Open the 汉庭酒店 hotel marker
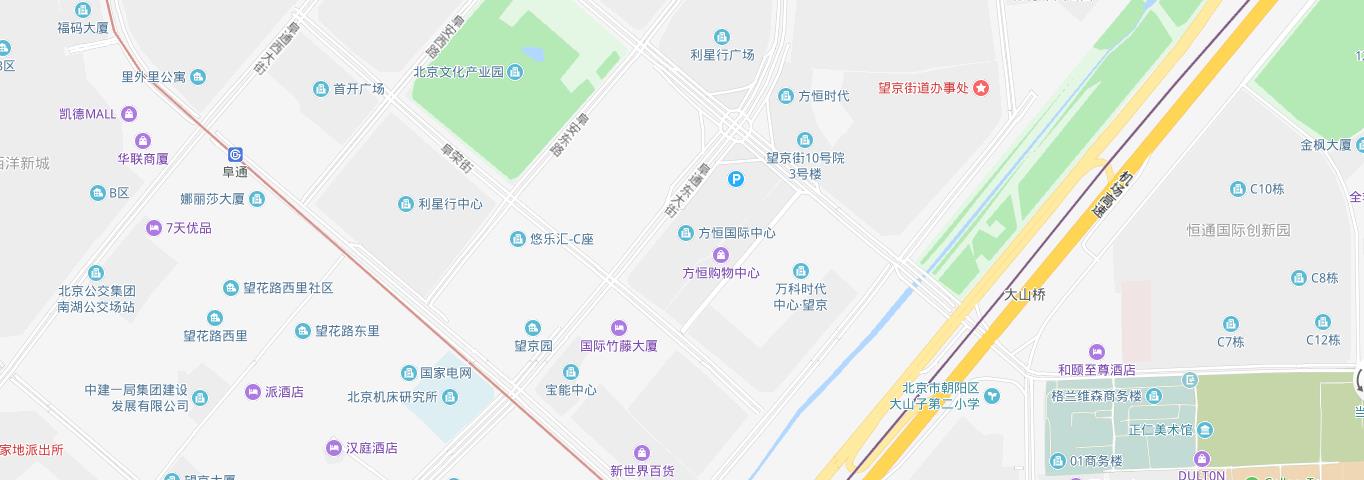 (333, 448)
